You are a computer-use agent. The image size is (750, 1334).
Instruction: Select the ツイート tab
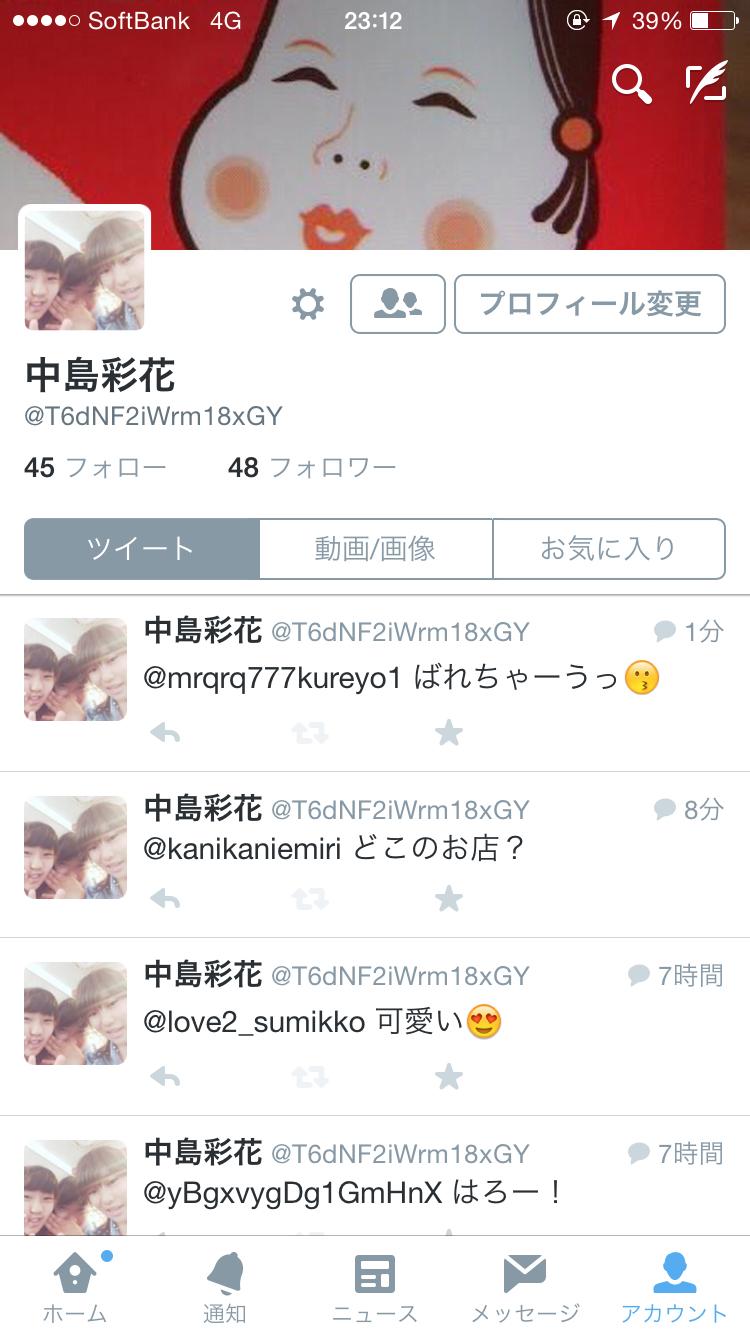coord(141,548)
